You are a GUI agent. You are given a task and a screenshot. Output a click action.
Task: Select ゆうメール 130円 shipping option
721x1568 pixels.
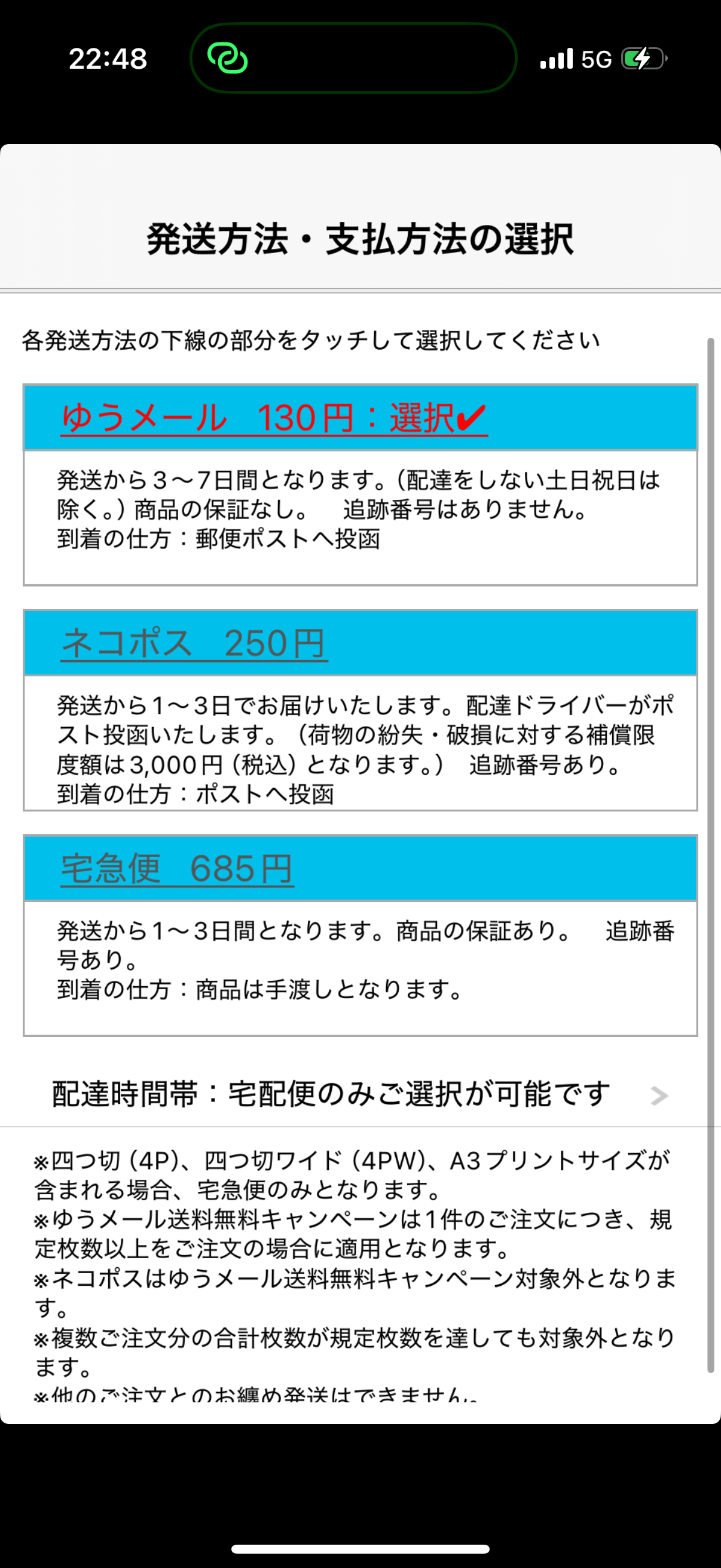(x=274, y=418)
